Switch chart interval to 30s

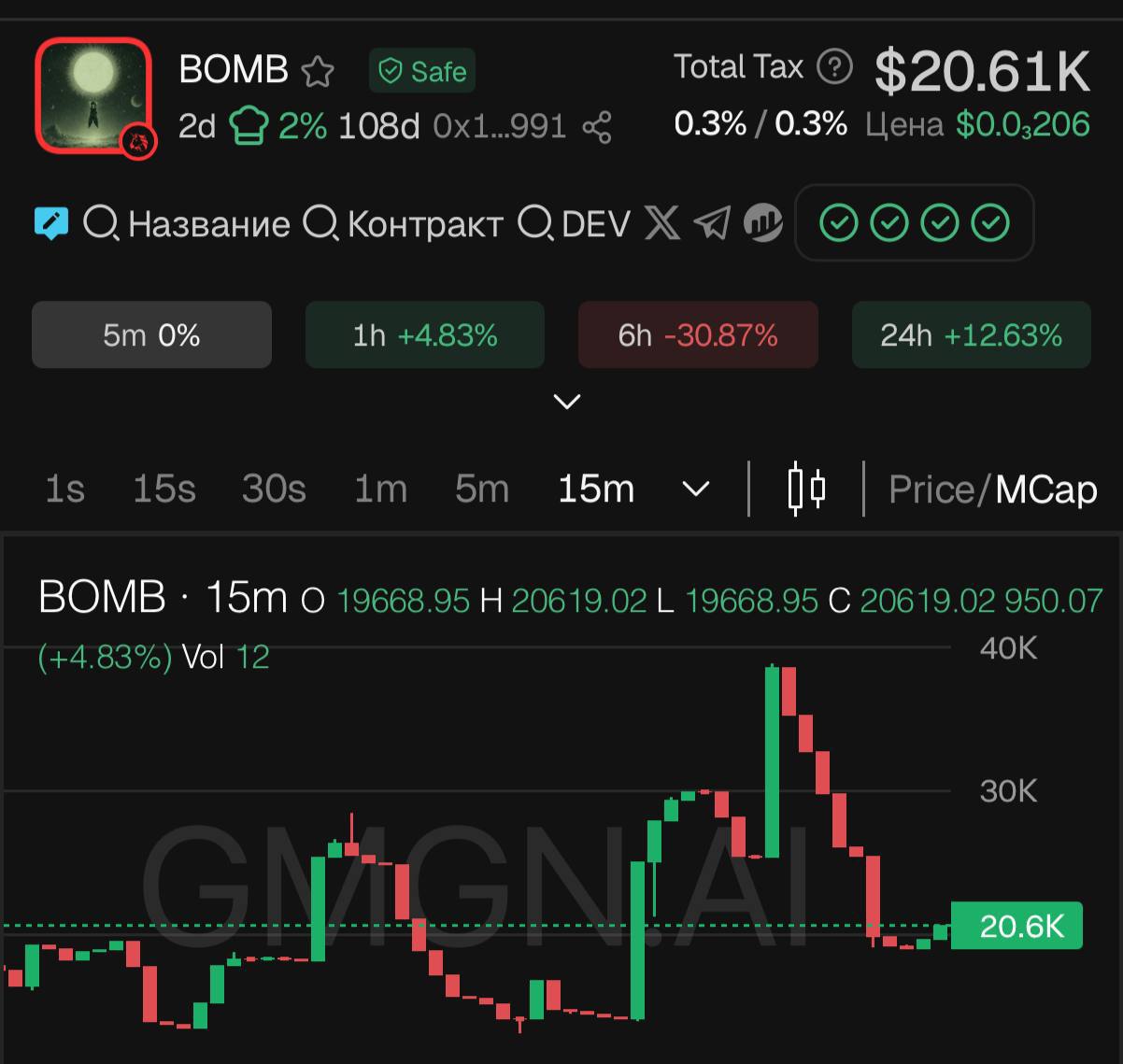[274, 489]
